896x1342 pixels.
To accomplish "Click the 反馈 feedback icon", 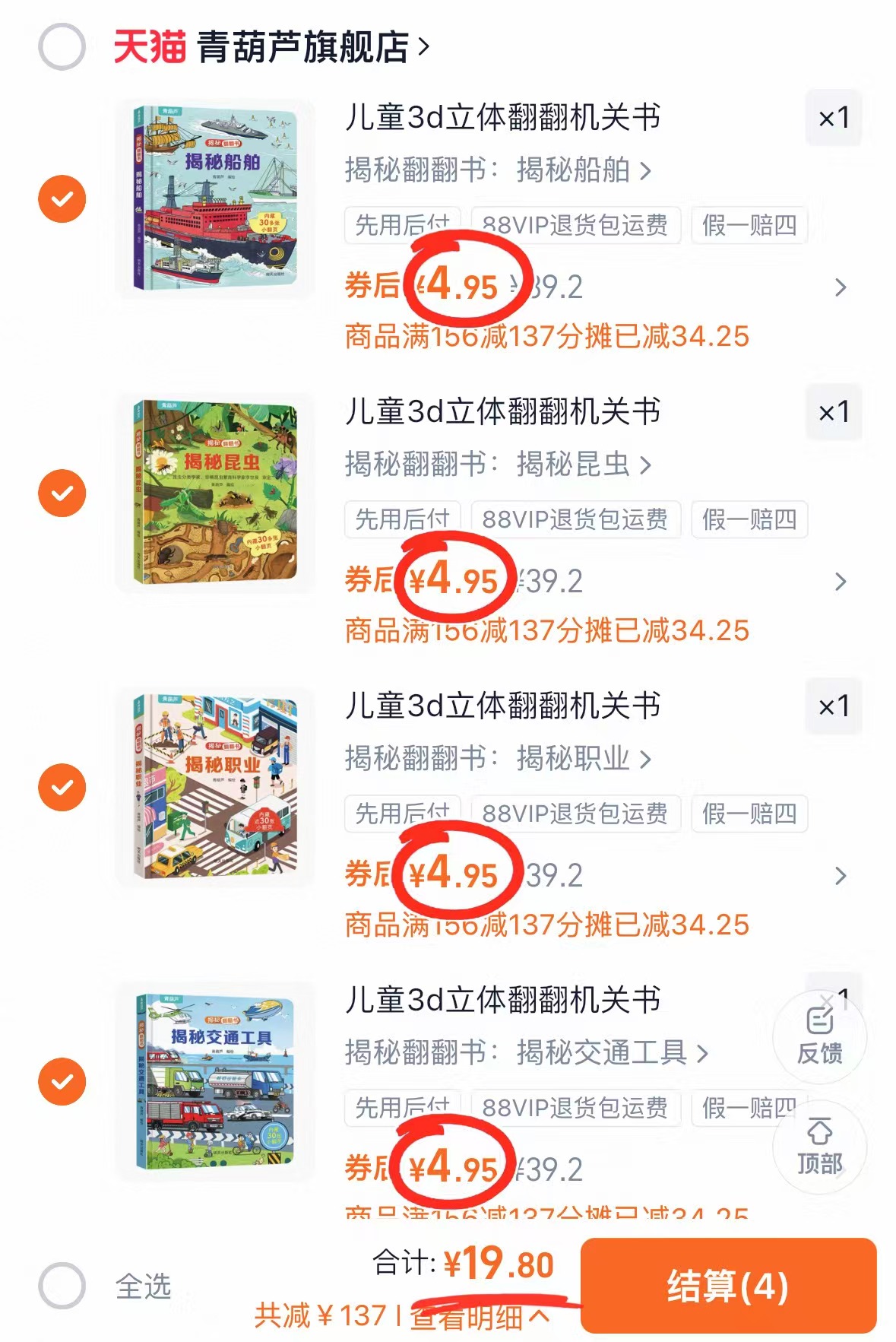I will point(820,1036).
